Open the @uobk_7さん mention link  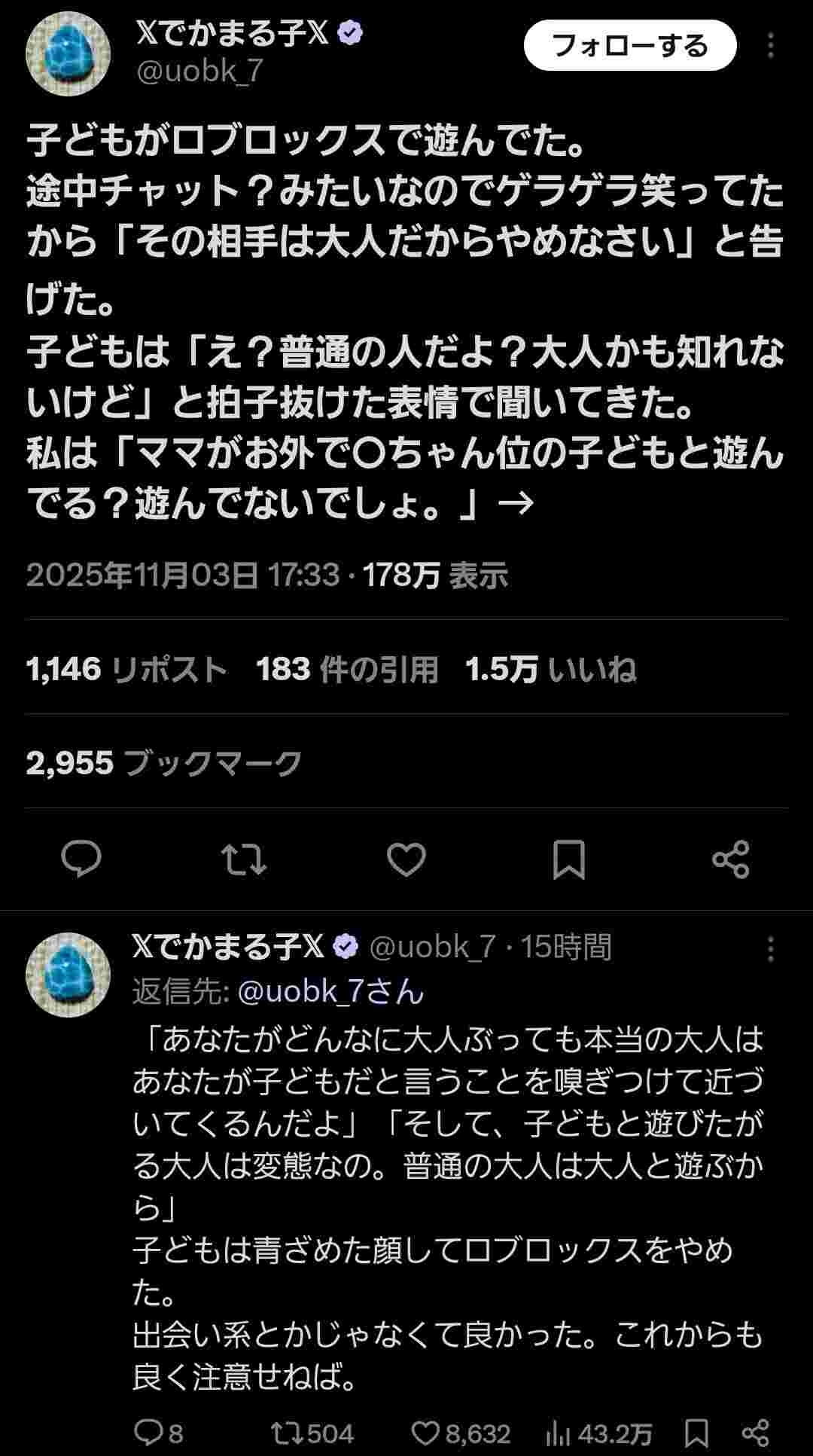click(331, 991)
